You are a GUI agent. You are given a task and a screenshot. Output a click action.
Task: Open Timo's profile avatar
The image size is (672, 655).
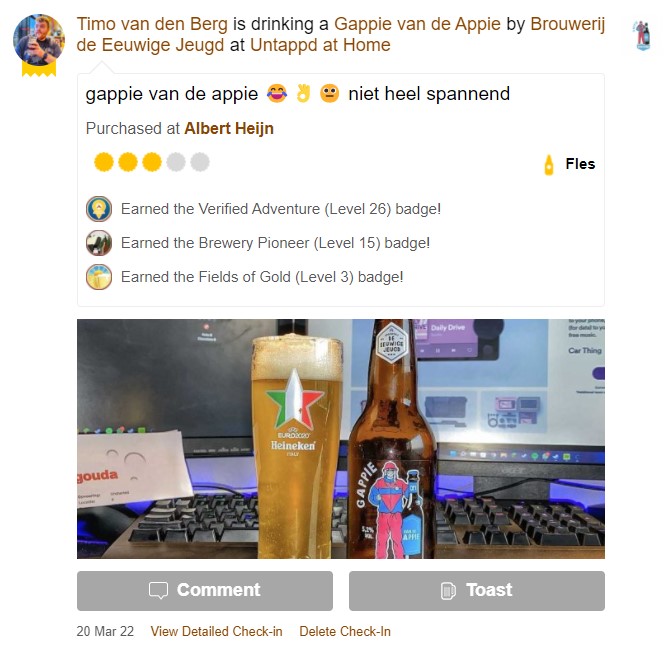(39, 40)
